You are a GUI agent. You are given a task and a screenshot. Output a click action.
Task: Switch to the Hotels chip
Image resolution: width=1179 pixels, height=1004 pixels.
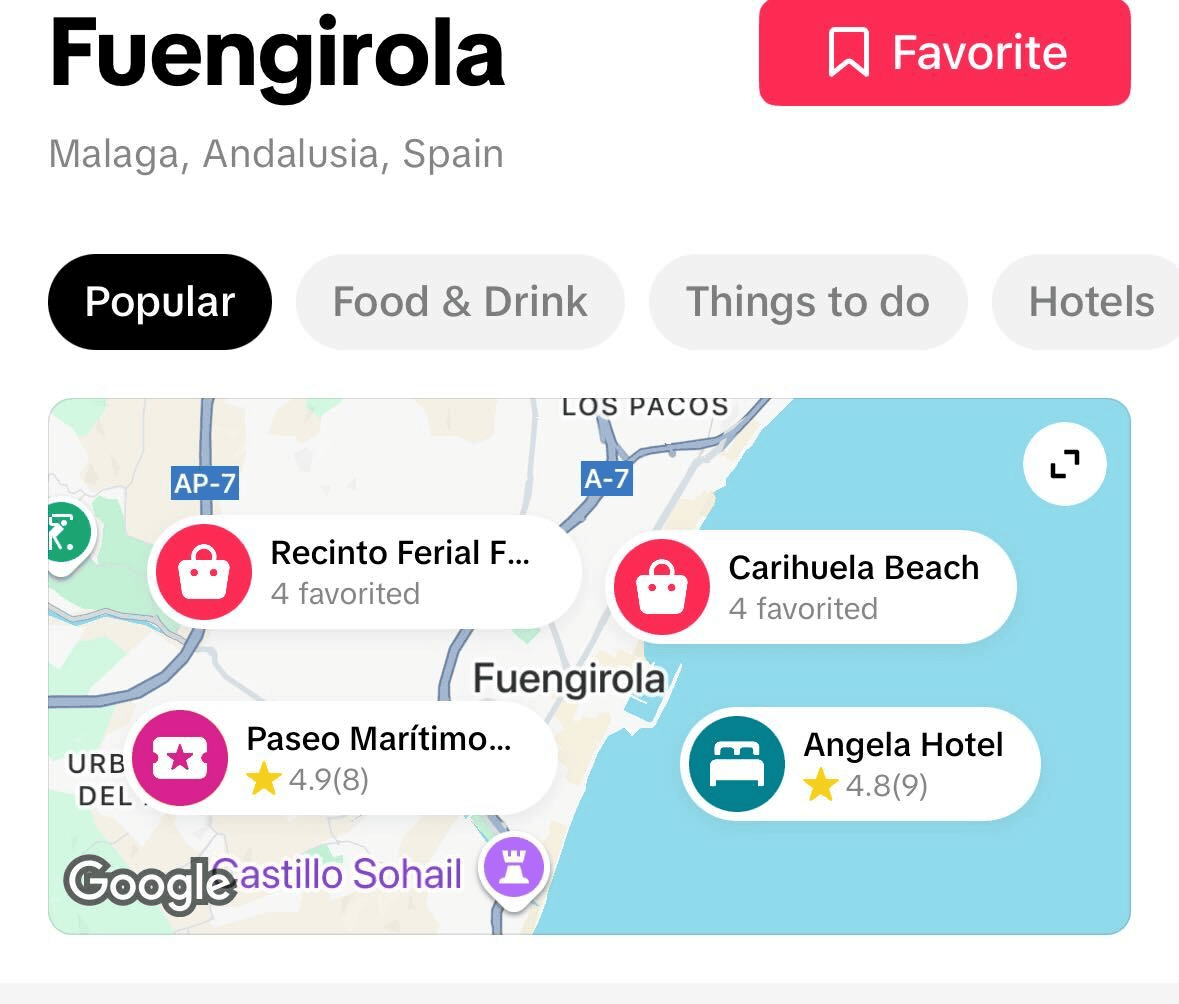[1088, 302]
